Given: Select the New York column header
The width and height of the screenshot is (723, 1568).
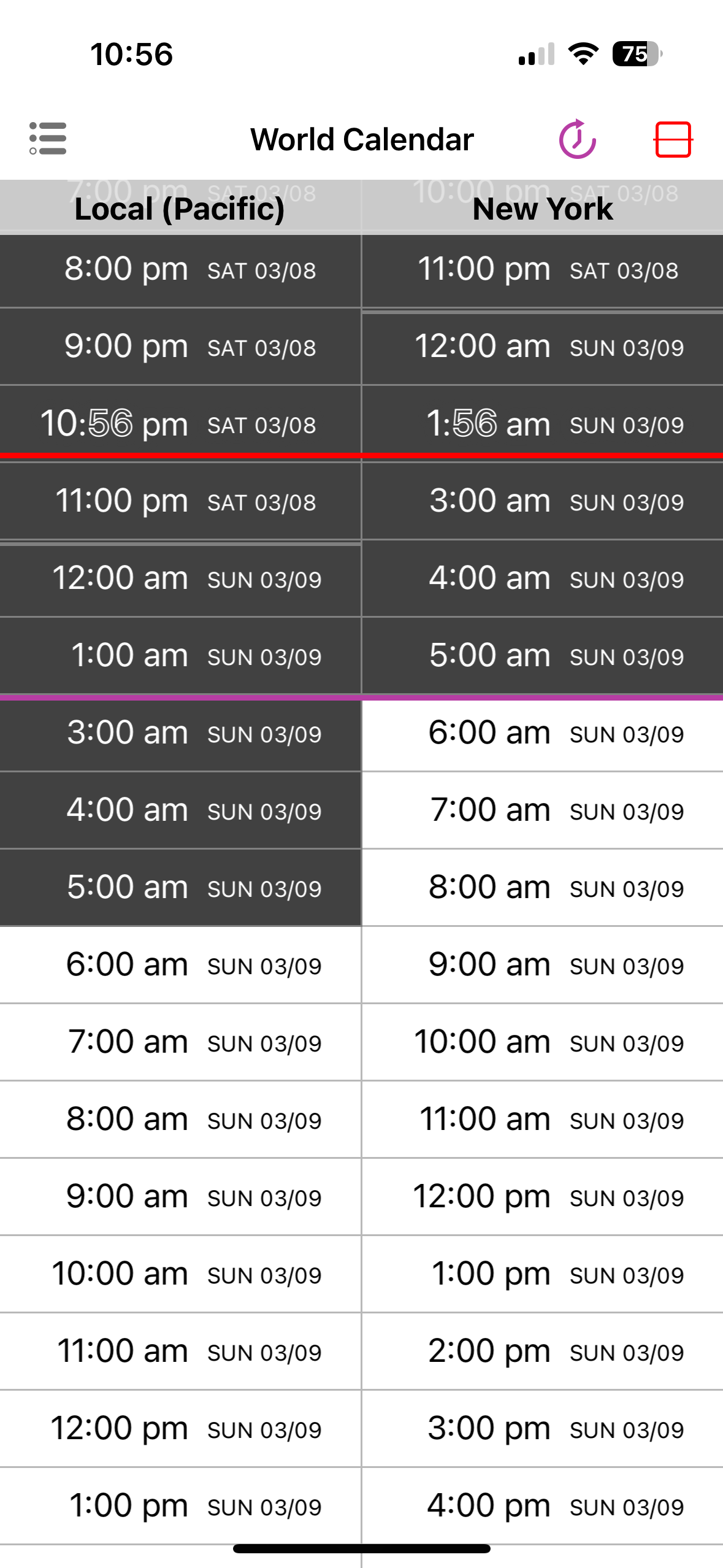Looking at the screenshot, I should pyautogui.click(x=543, y=209).
